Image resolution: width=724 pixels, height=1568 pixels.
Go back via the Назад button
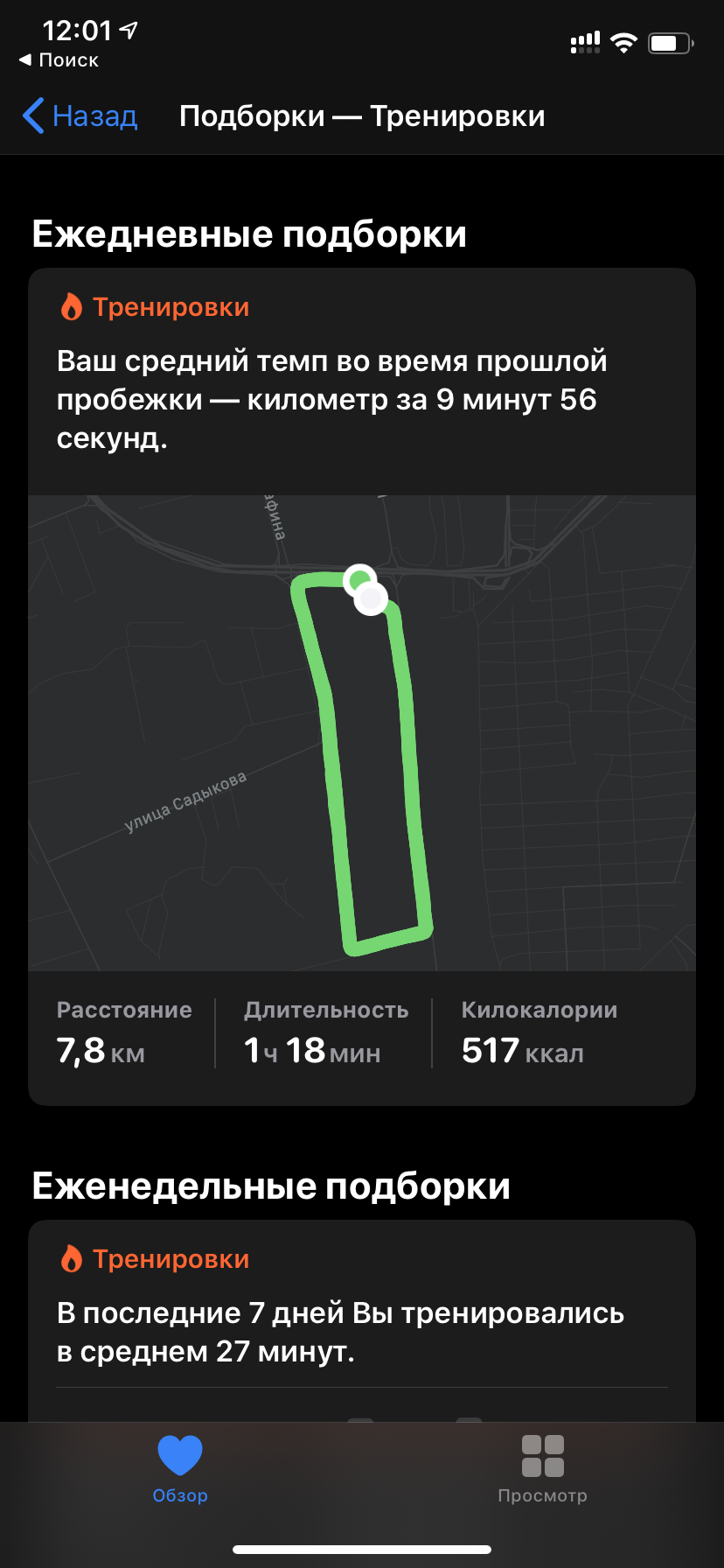click(80, 116)
